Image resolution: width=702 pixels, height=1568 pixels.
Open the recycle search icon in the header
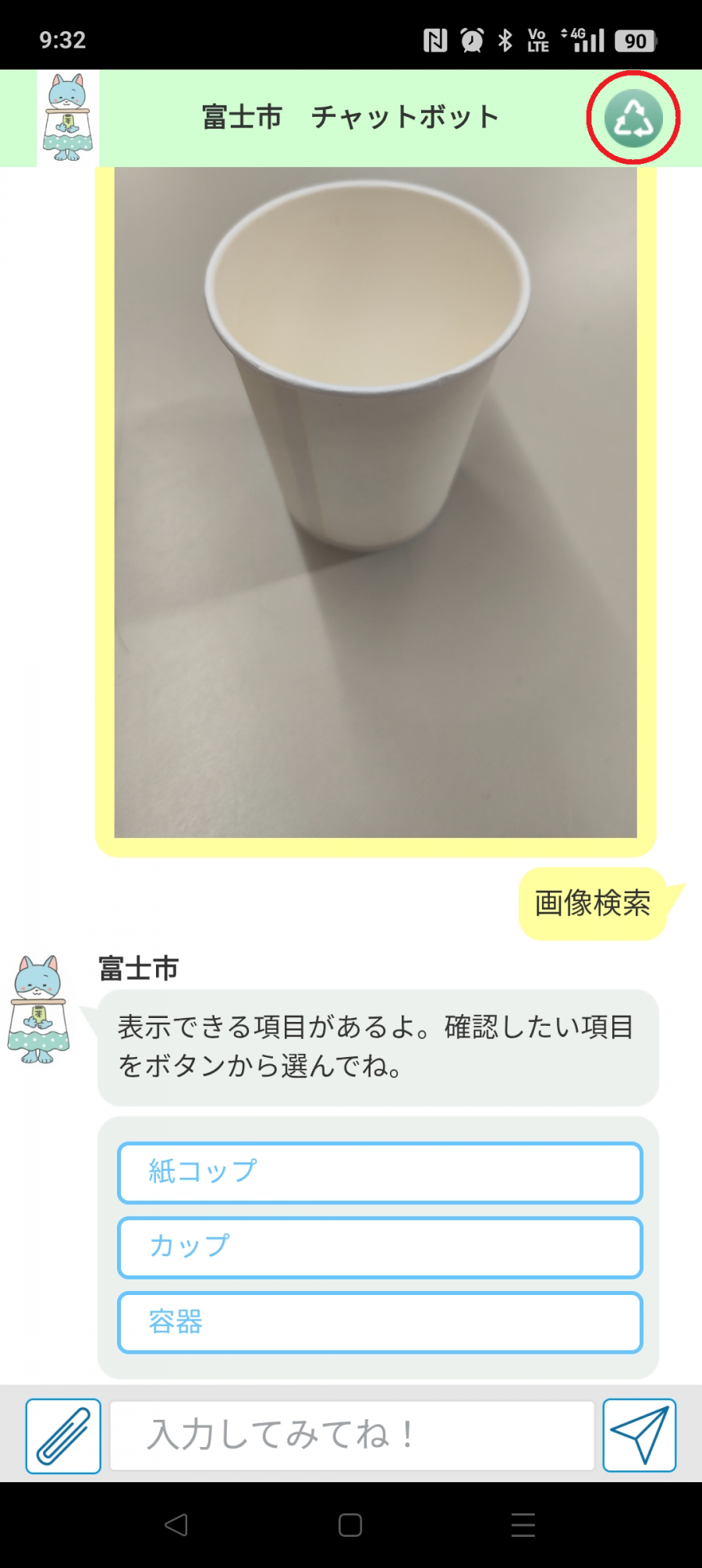point(632,118)
